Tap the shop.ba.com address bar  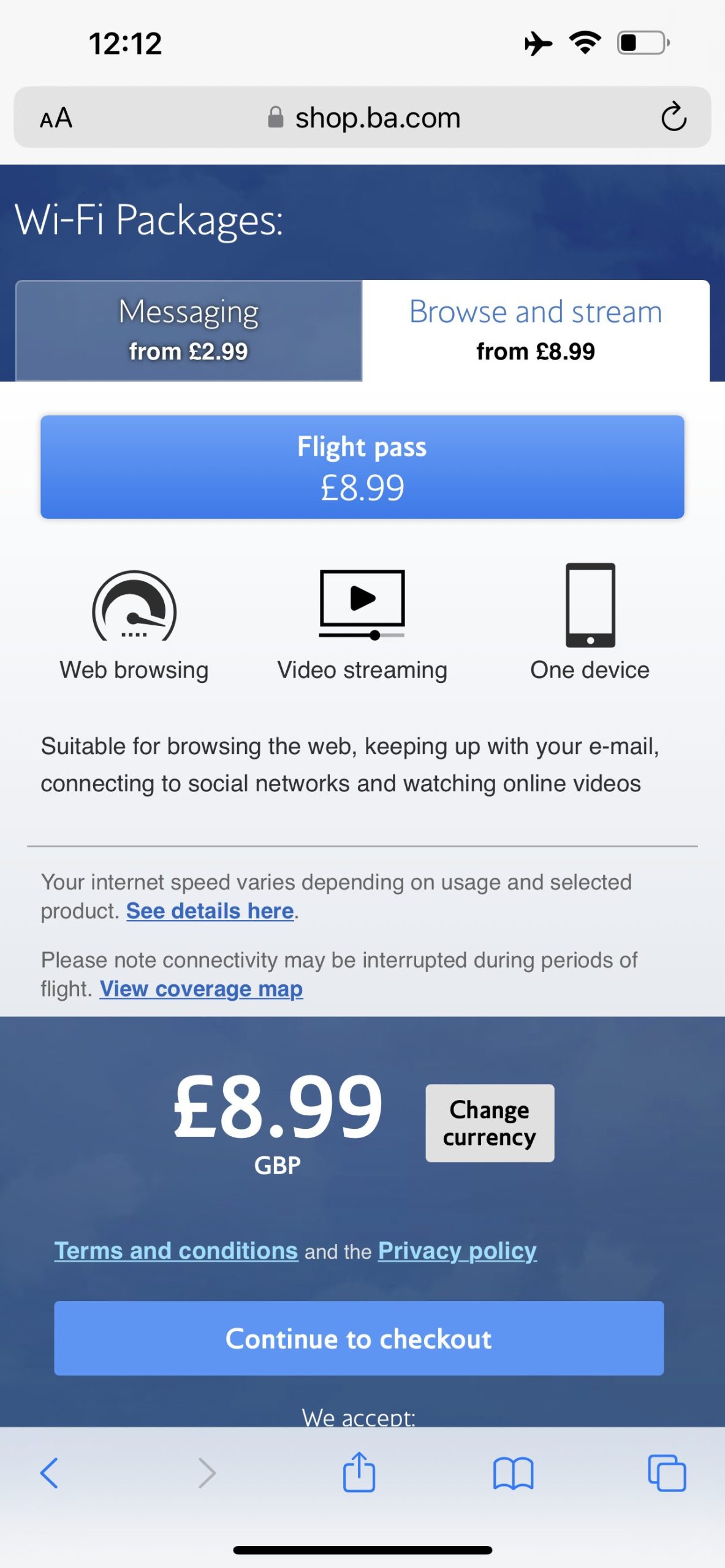pos(362,117)
